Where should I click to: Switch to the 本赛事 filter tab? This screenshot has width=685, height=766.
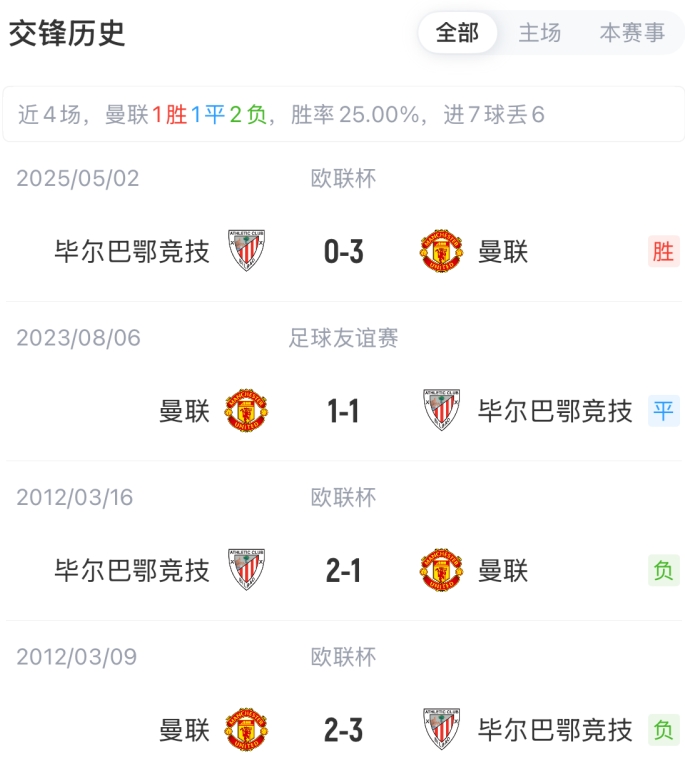pyautogui.click(x=632, y=33)
